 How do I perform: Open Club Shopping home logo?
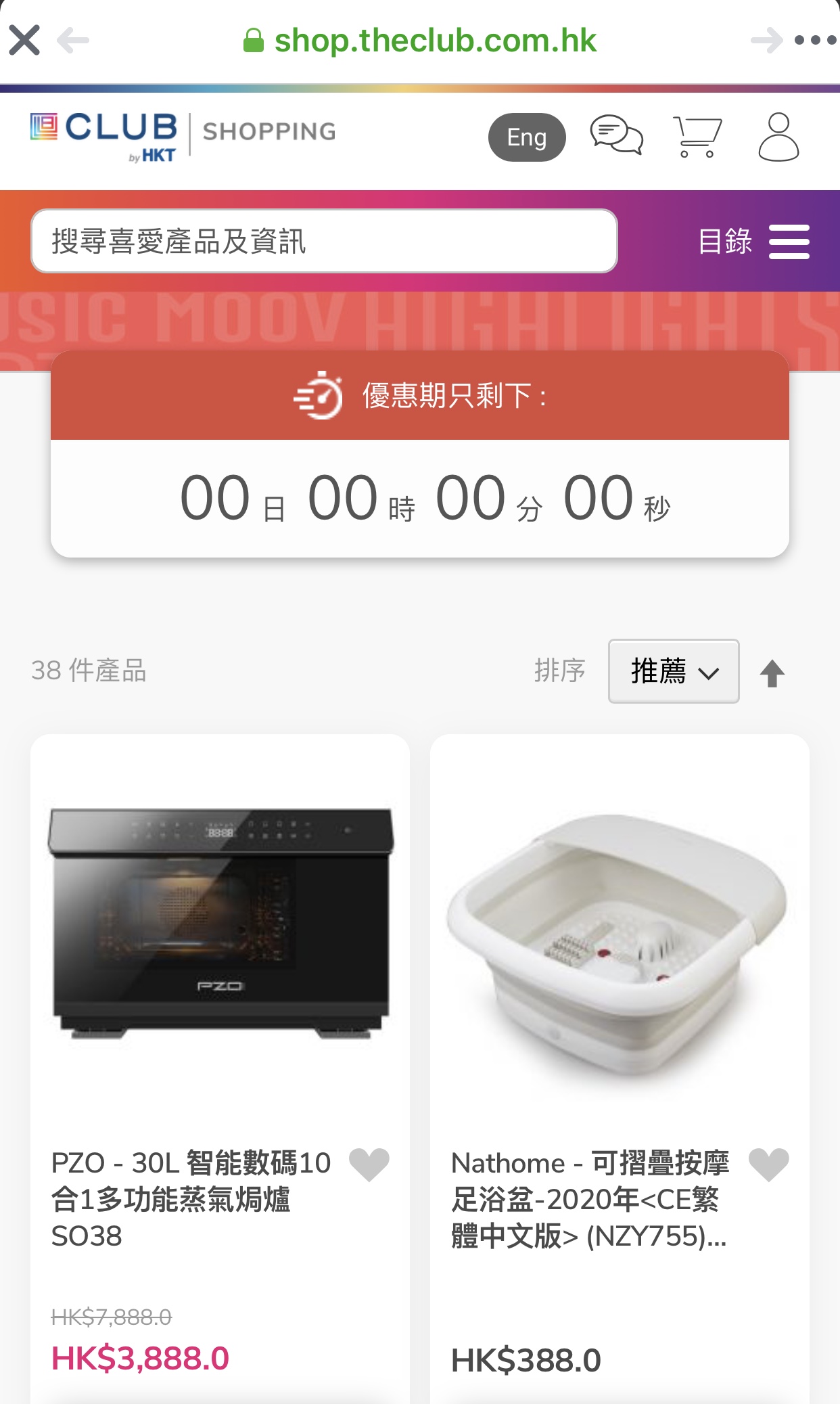point(183,137)
